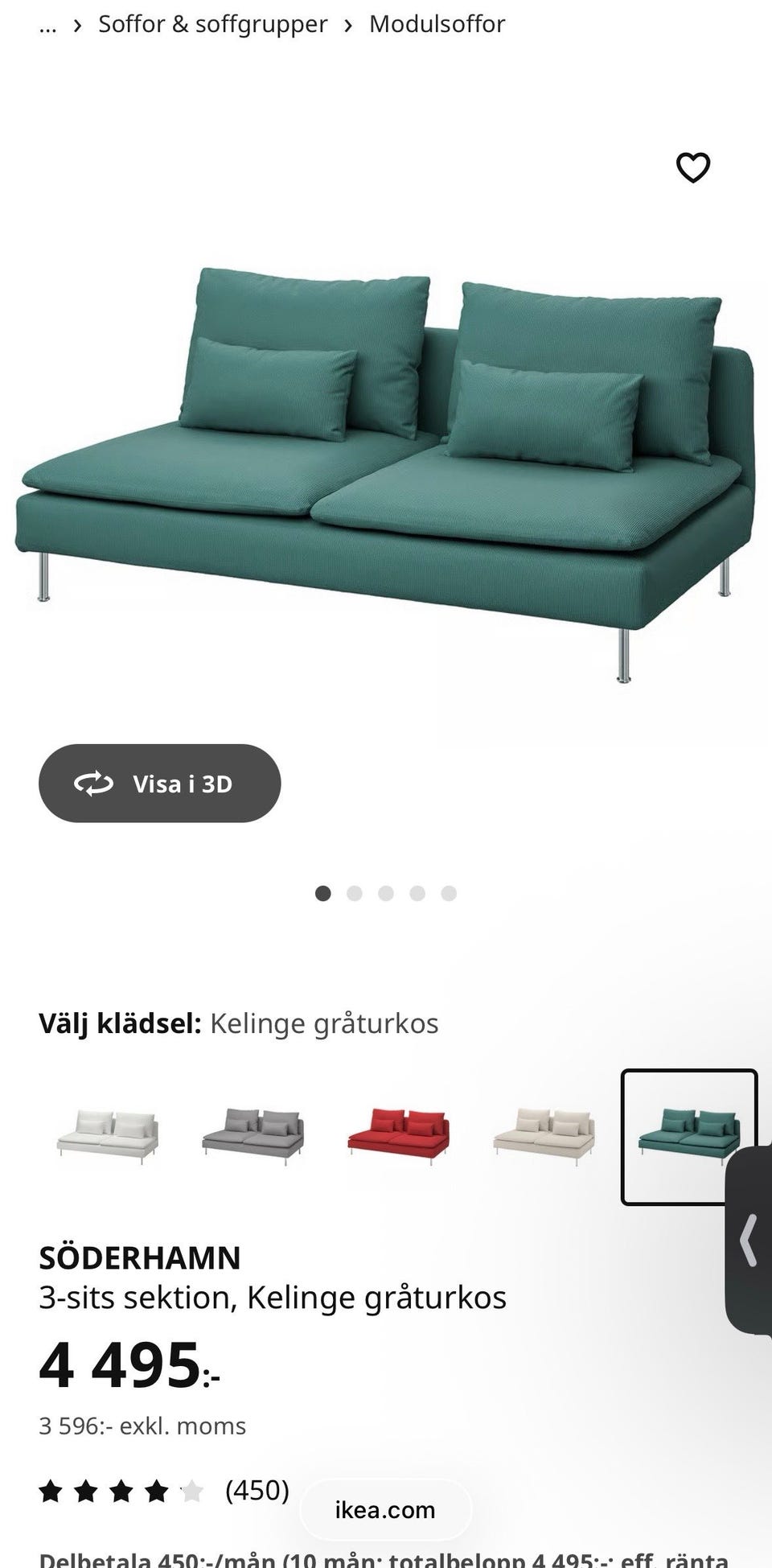Click the second carousel dot
The image size is (772, 1568).
tap(355, 893)
